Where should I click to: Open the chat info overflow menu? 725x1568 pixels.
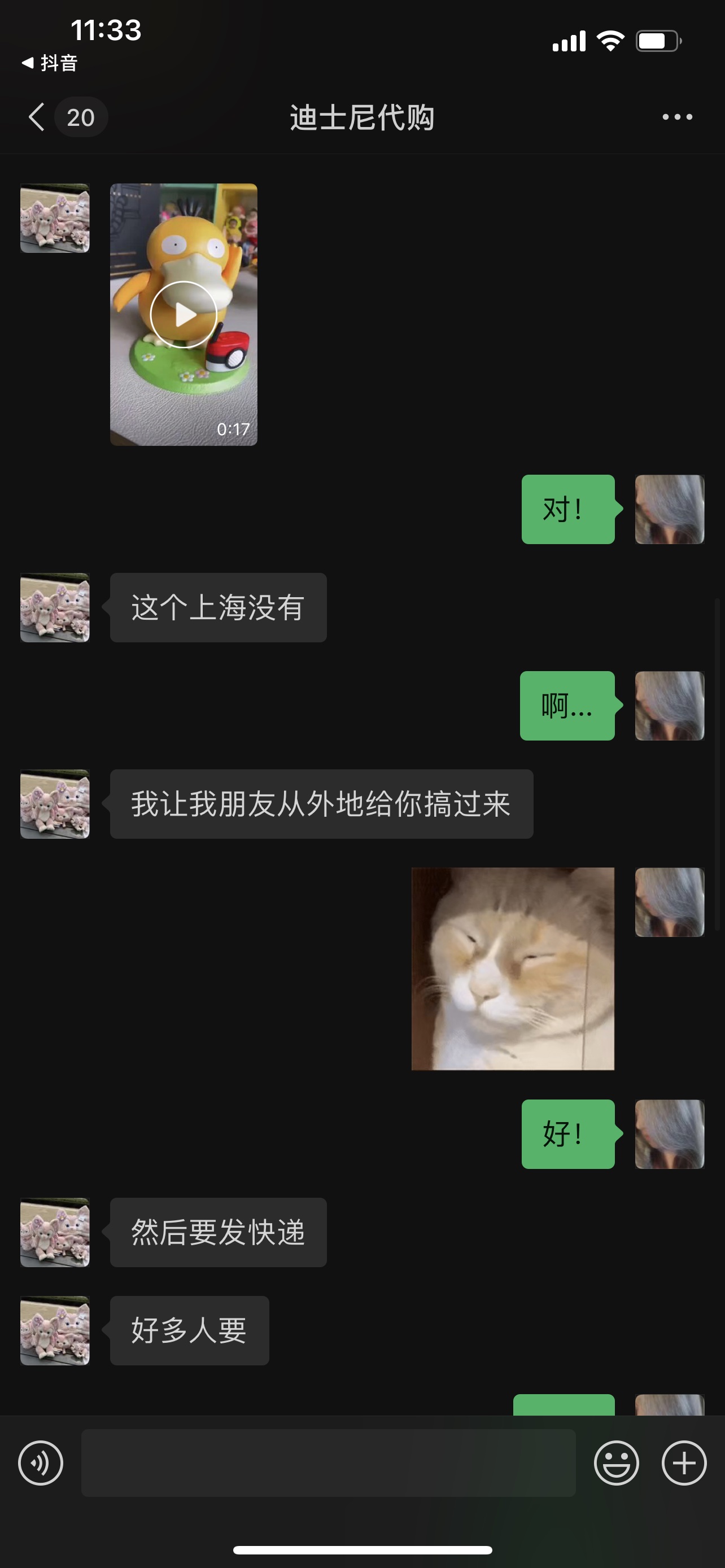[x=677, y=117]
